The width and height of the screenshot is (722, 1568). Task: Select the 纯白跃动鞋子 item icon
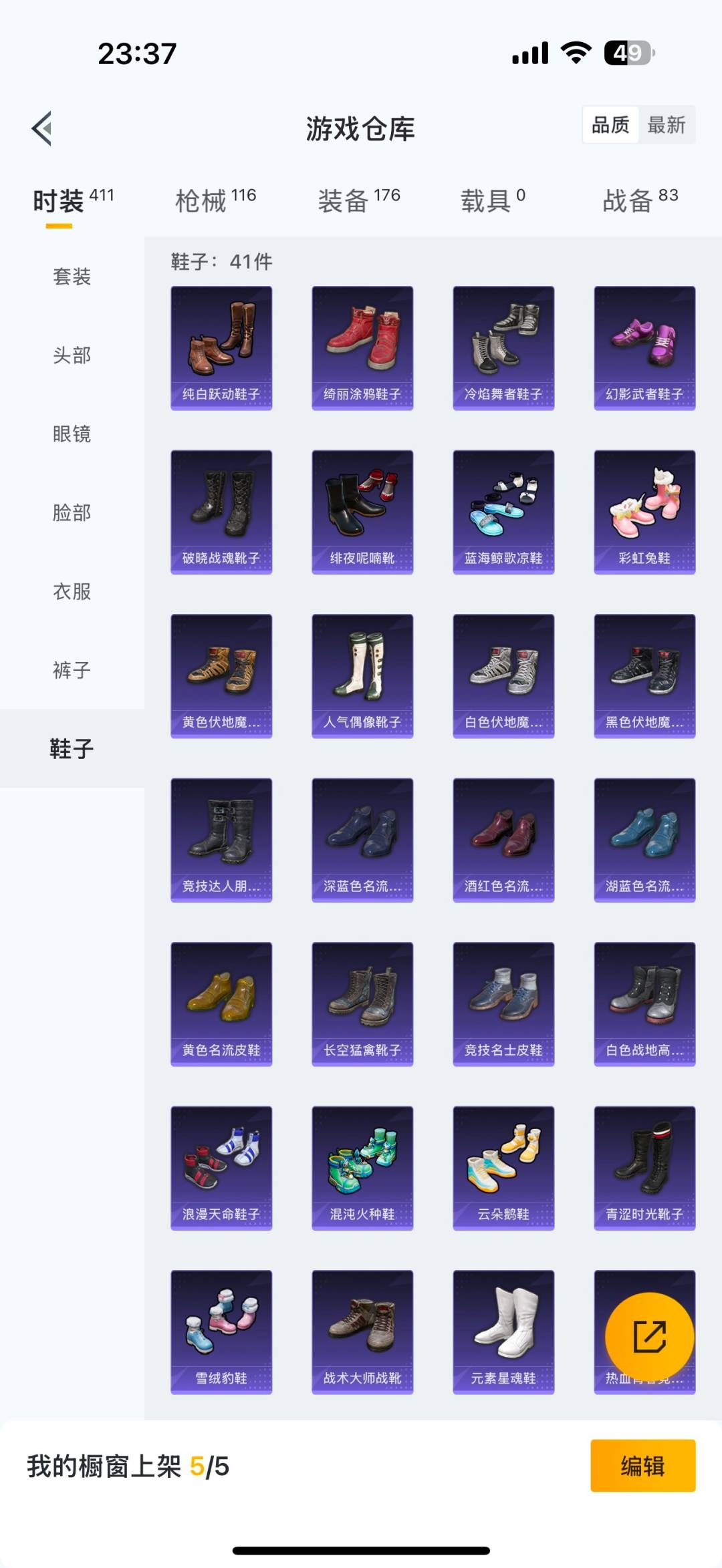(221, 341)
